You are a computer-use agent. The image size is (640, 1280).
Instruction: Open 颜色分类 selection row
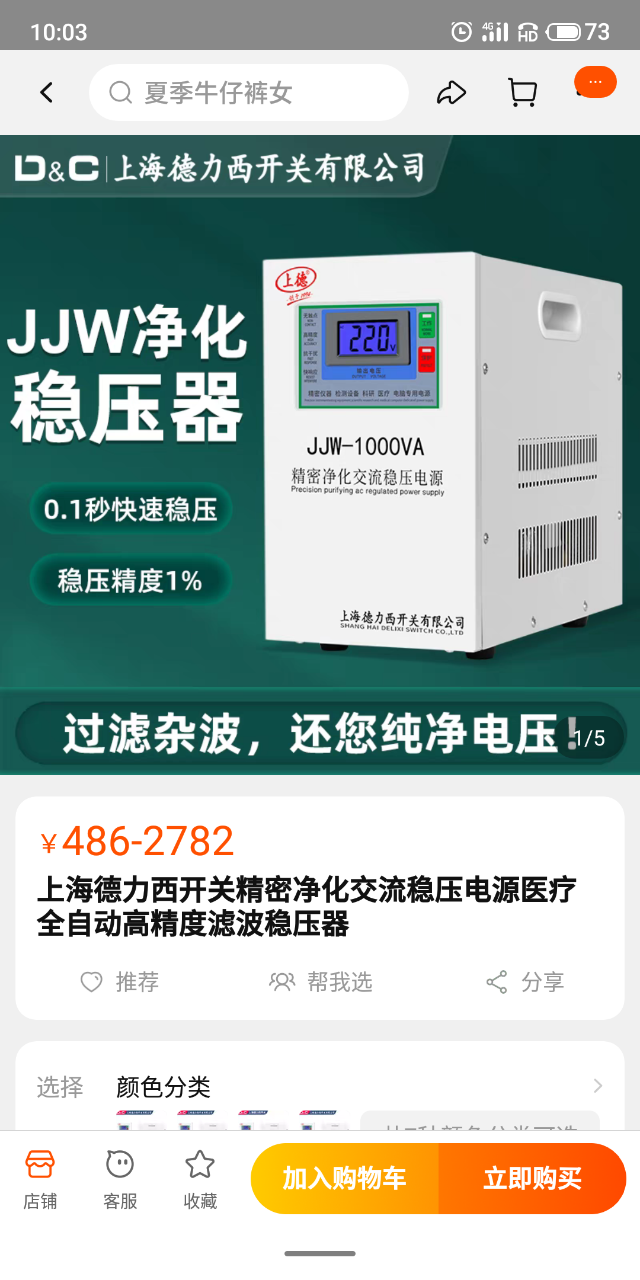pyautogui.click(x=320, y=1087)
